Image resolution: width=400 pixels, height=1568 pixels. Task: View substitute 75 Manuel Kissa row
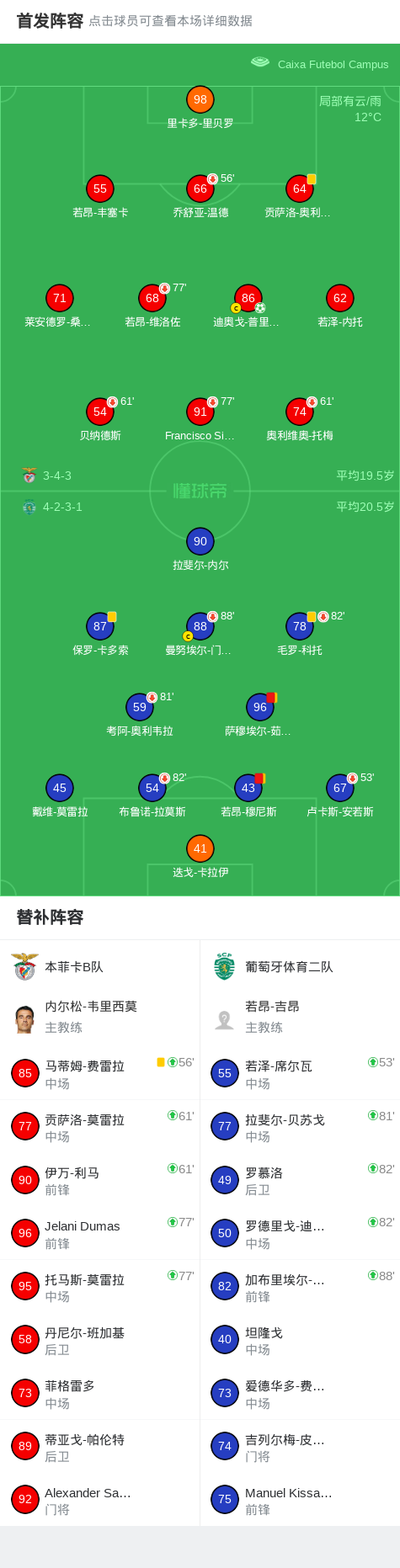coord(300,1500)
